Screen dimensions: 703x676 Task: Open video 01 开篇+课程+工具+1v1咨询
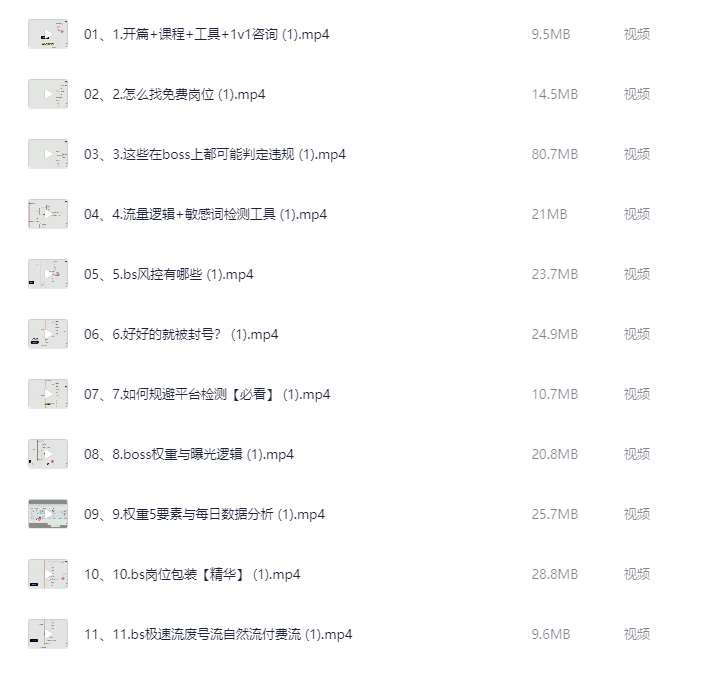point(207,34)
